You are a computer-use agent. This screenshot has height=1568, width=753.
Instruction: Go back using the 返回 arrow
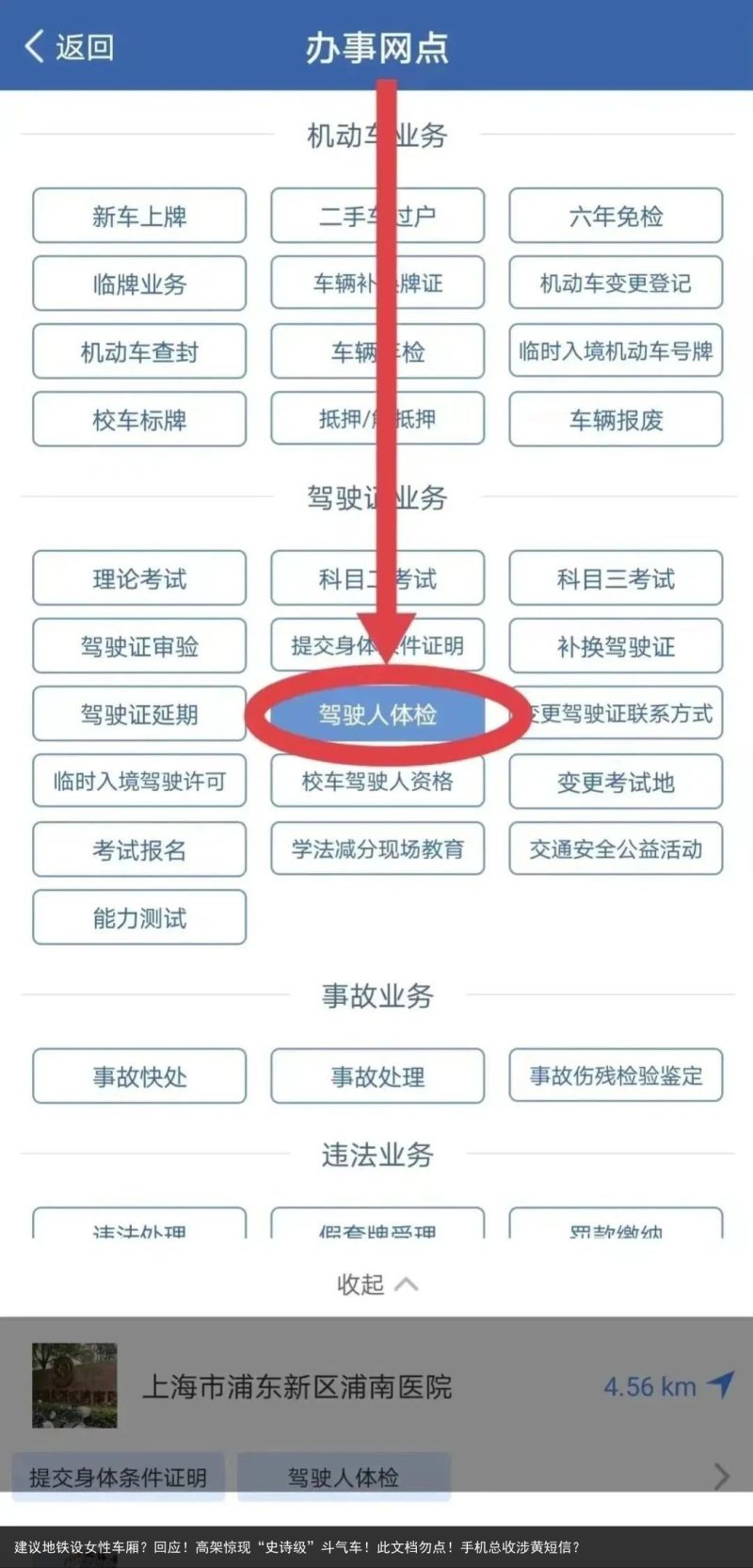[68, 46]
